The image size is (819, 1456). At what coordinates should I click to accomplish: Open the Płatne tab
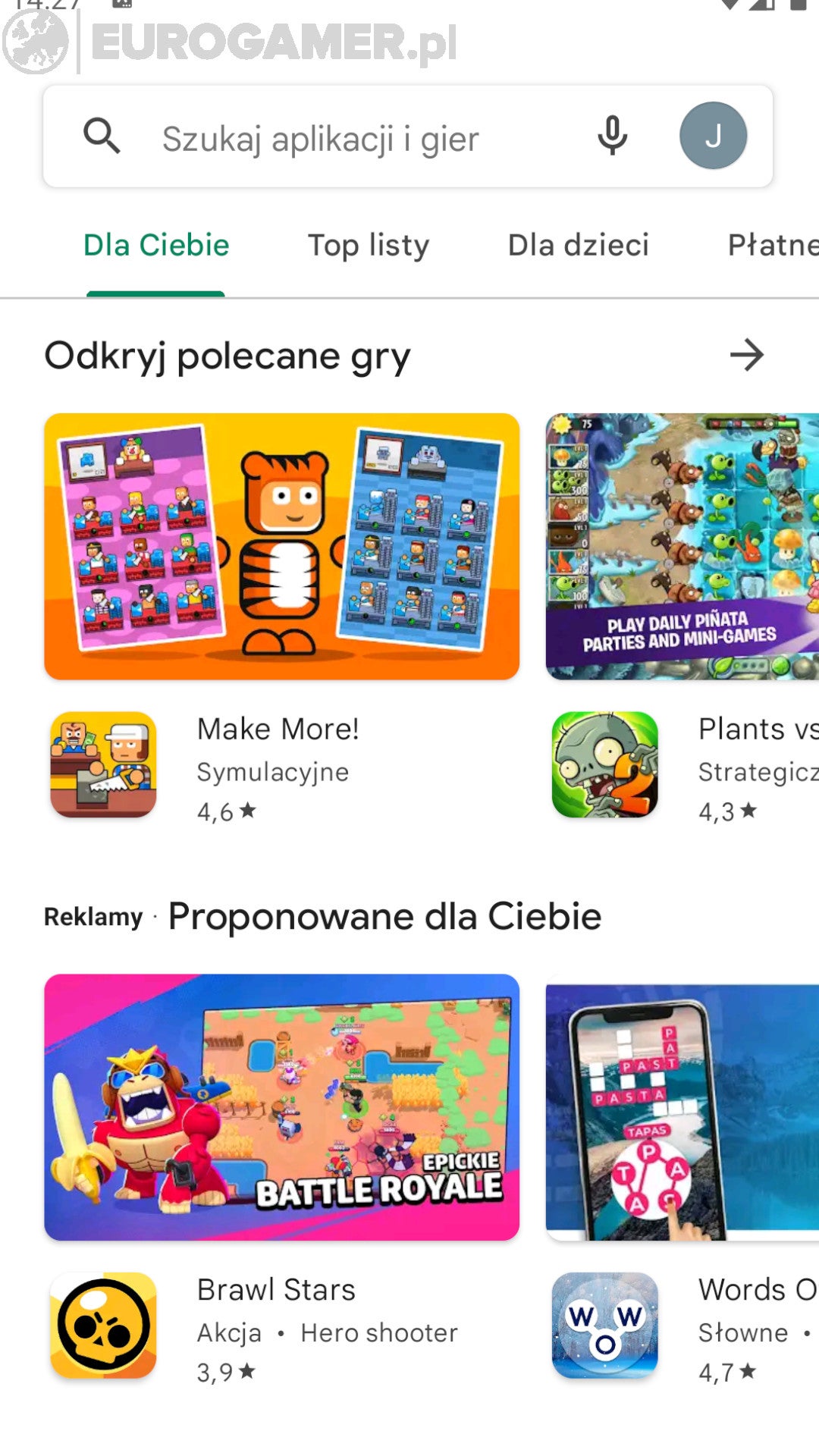(x=772, y=246)
